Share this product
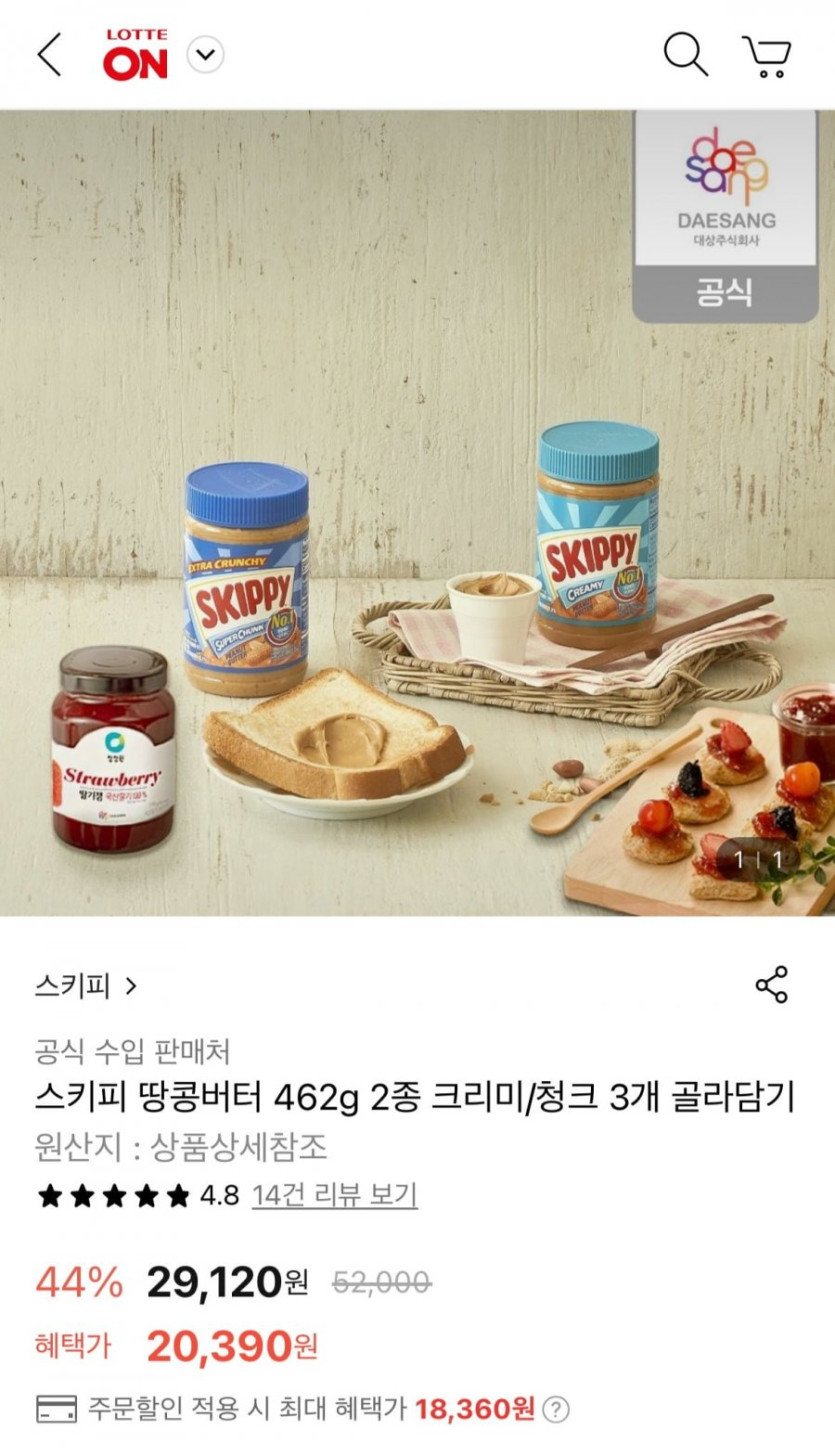This screenshot has width=835, height=1455. [x=771, y=985]
